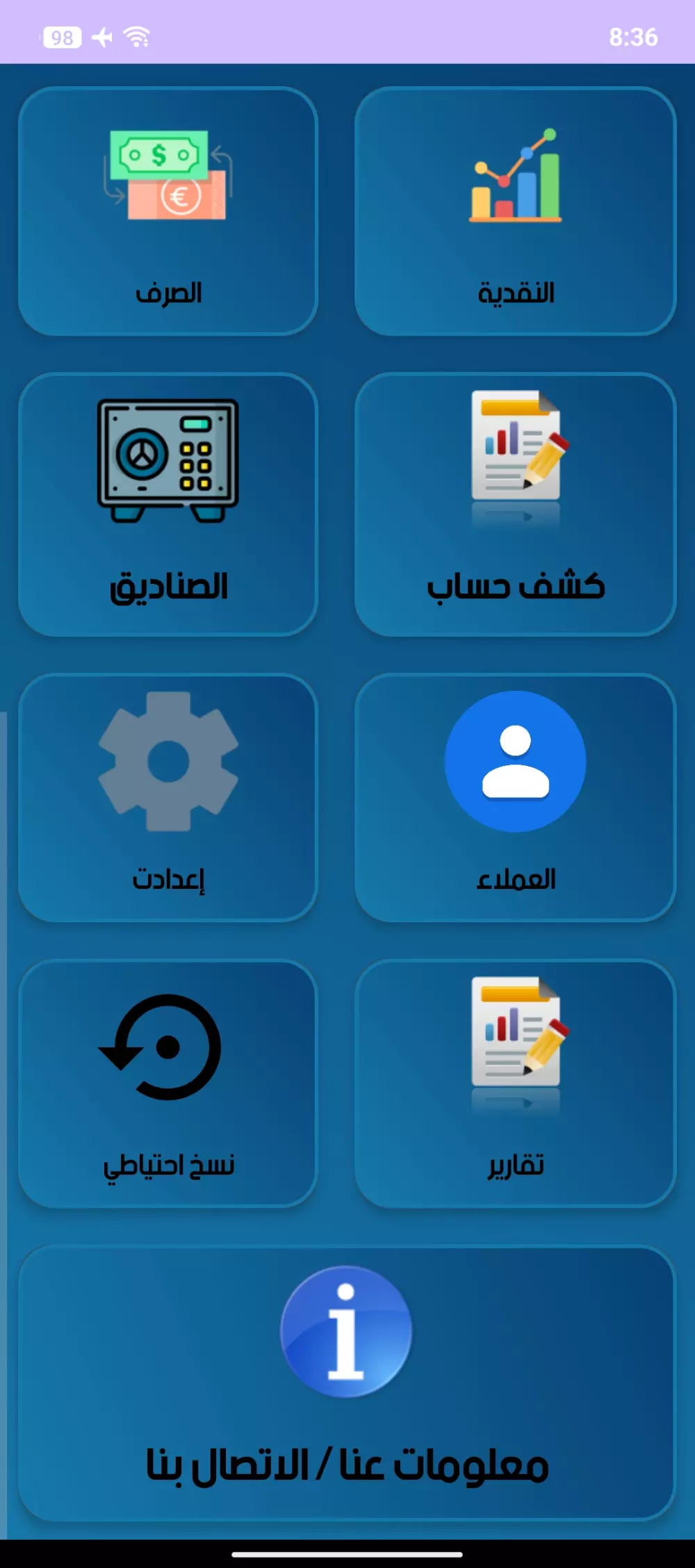Open the العملاء (customers) card
Viewport: 695px width, 1568px height.
[515, 798]
